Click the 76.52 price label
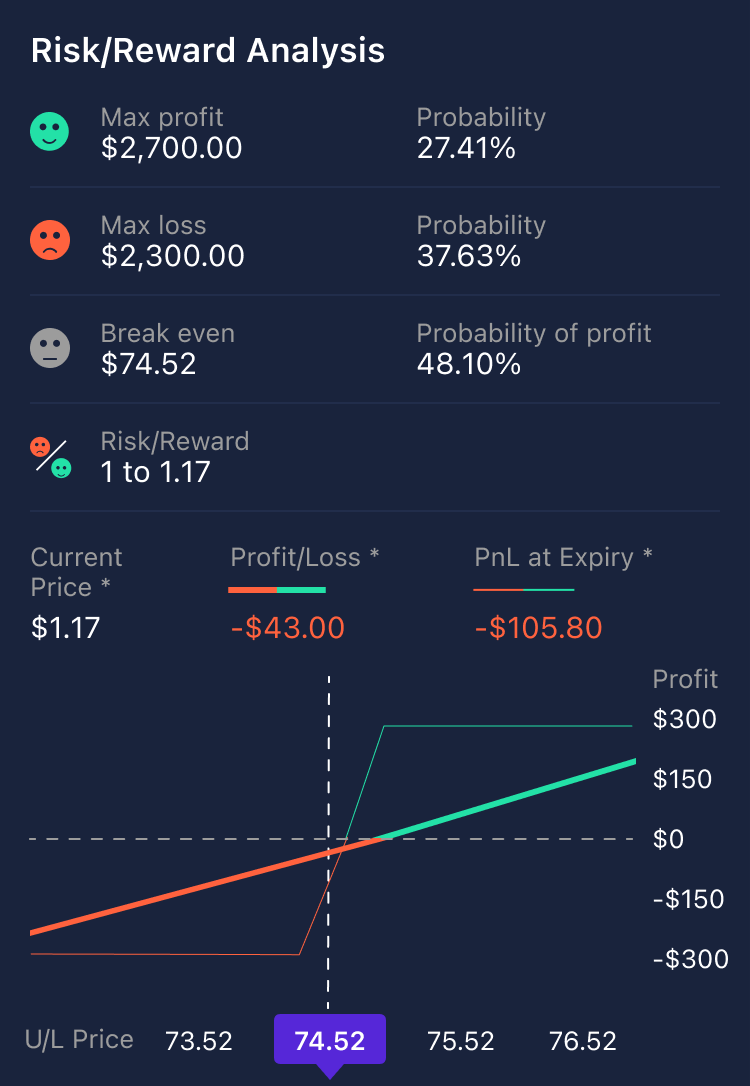This screenshot has width=750, height=1086. (583, 1040)
